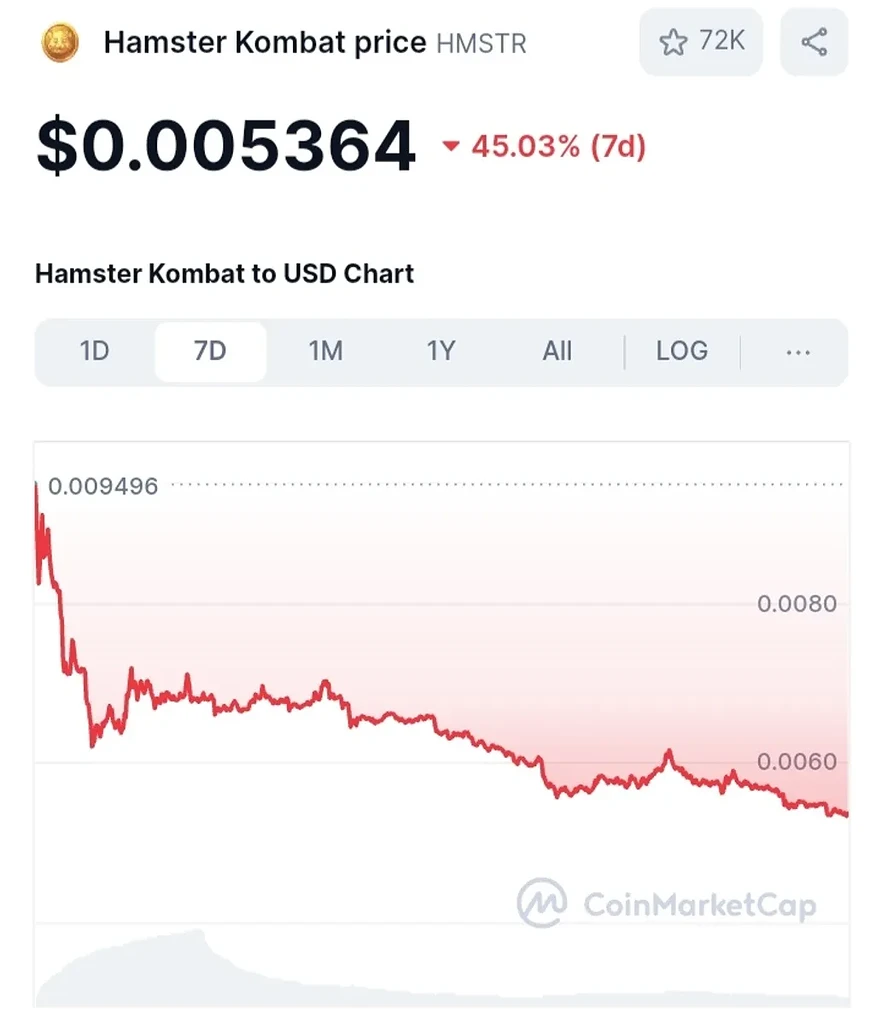This screenshot has height=1024, width=880.
Task: Click the Hamster Kombat to USD Chart heading
Action: (224, 273)
